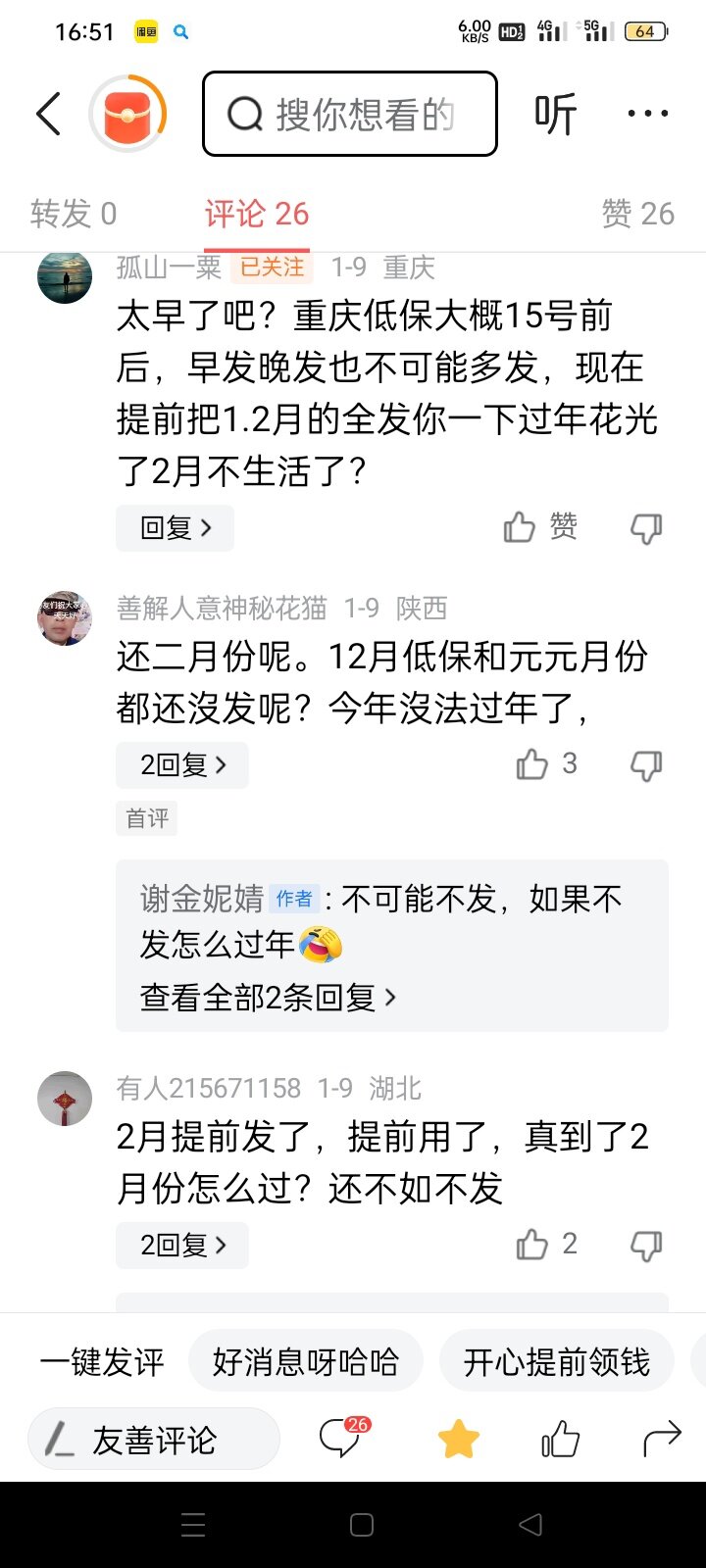Open 2回复 under 善解人意神秘花猫's comment
706x1568 pixels.
tap(182, 765)
